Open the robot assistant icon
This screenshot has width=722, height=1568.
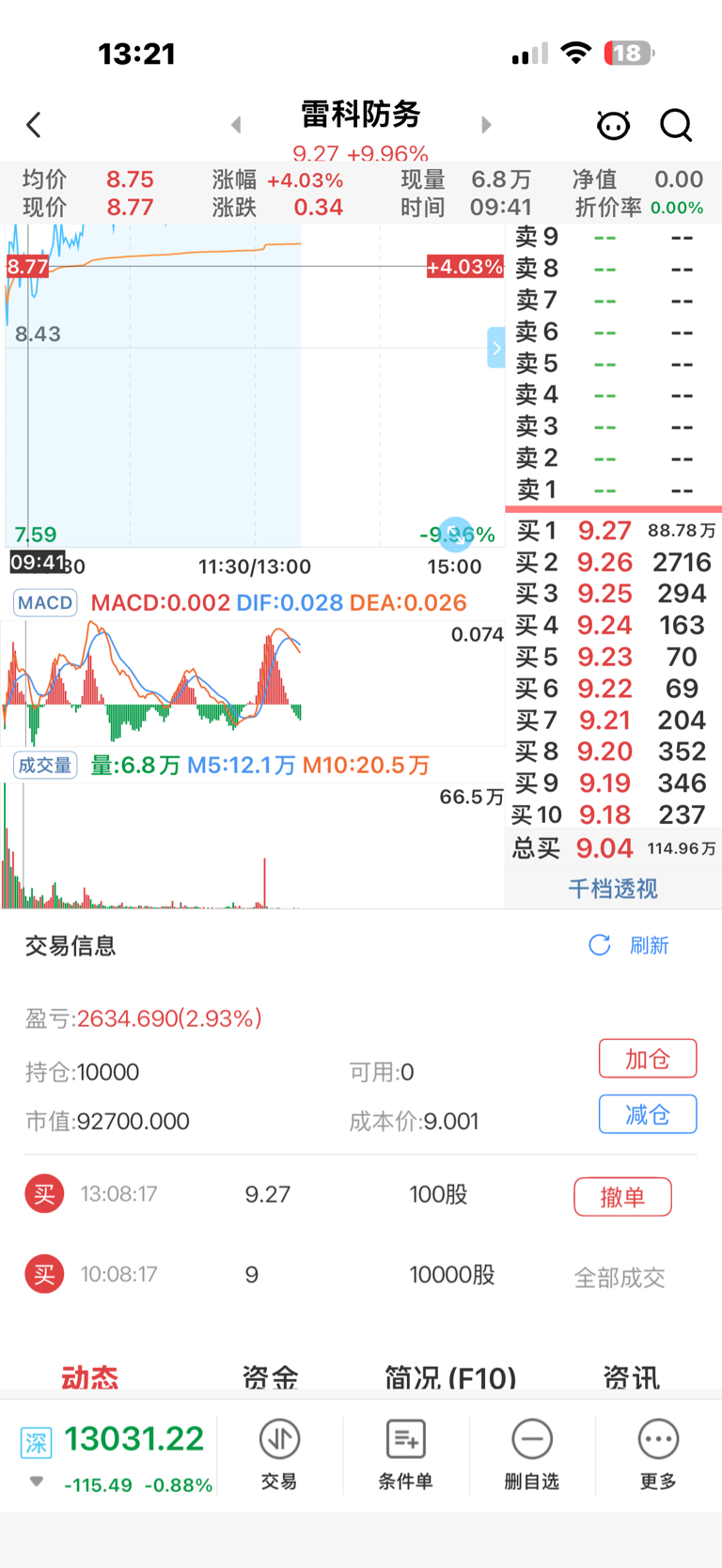click(614, 125)
